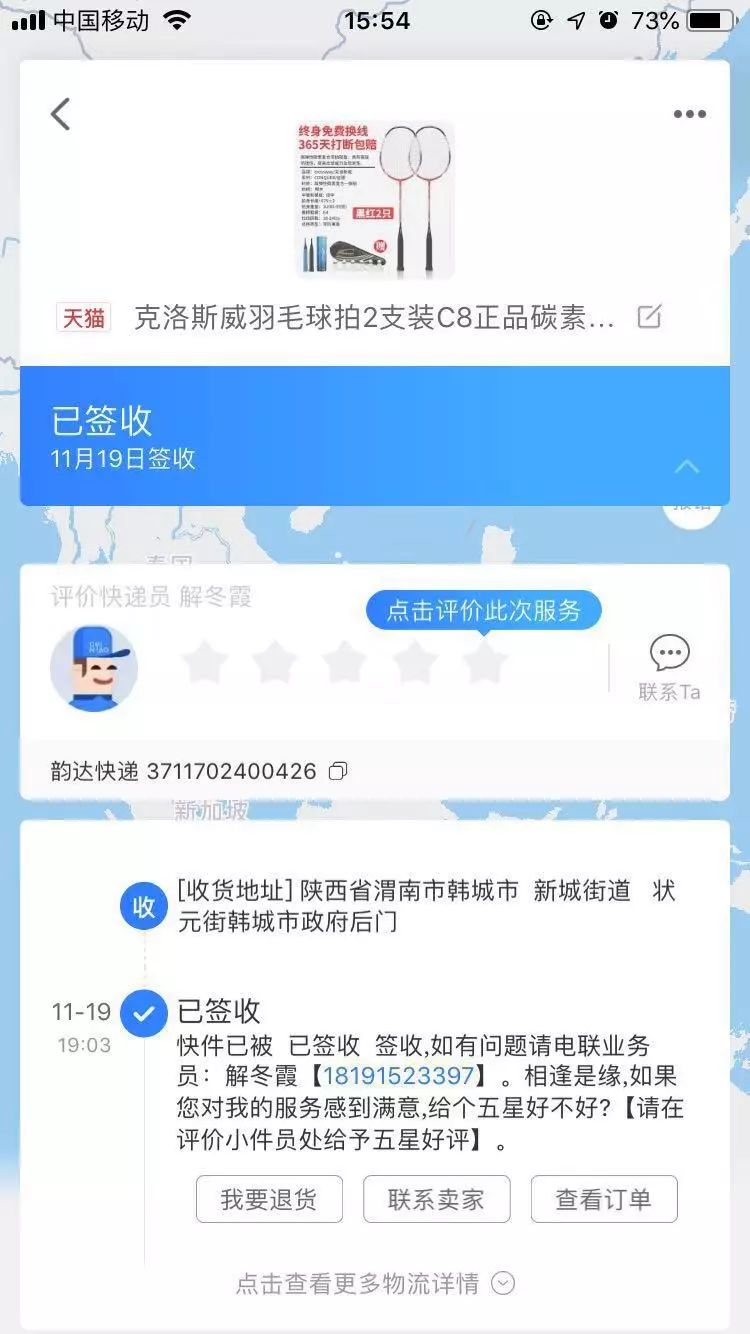Expand 点击查看更多物流详情 for logistics details
The width and height of the screenshot is (750, 1334).
click(x=375, y=1284)
